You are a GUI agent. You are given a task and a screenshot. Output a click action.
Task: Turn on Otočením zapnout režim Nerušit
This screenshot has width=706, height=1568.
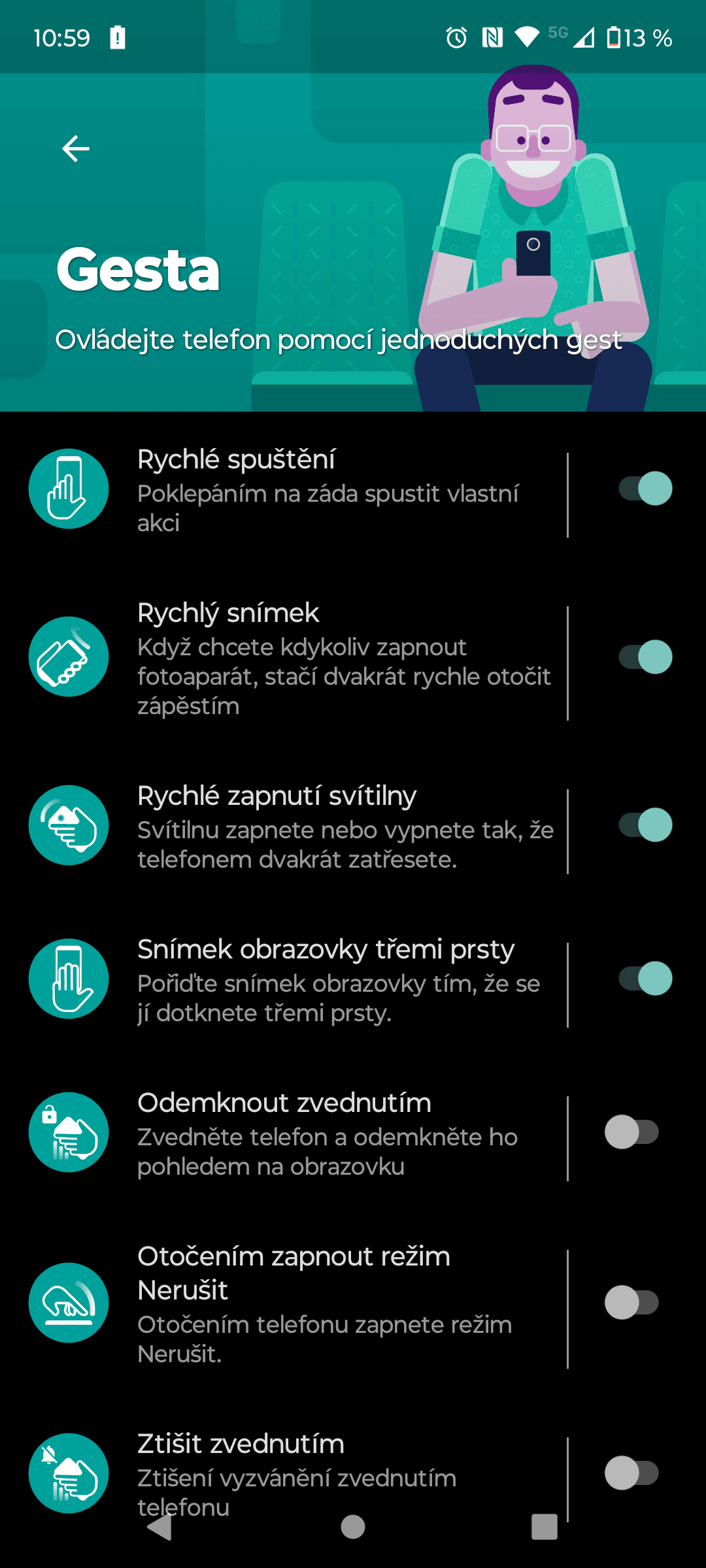tap(631, 1303)
